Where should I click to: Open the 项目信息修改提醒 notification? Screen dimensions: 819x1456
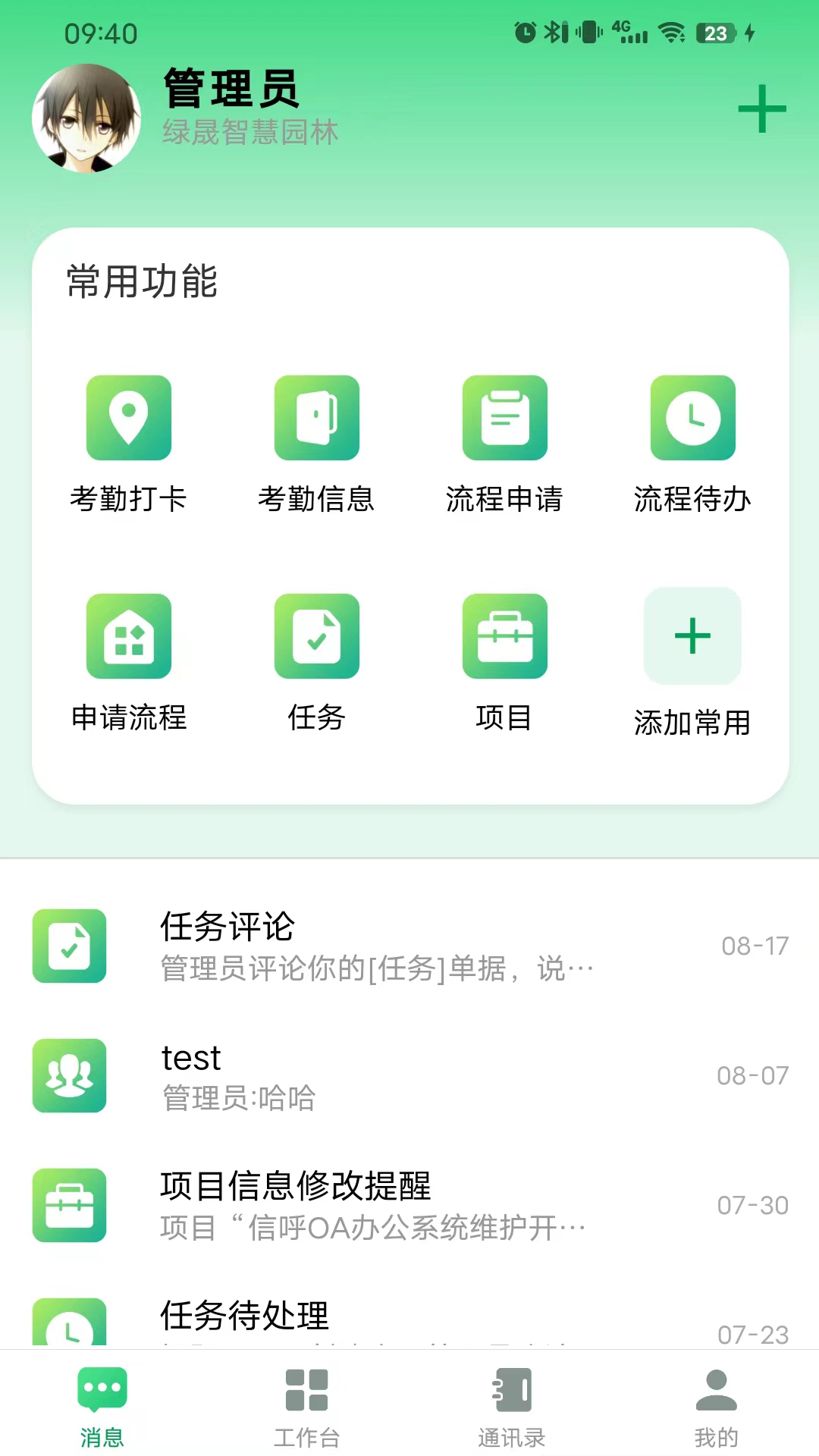pyautogui.click(x=409, y=1205)
